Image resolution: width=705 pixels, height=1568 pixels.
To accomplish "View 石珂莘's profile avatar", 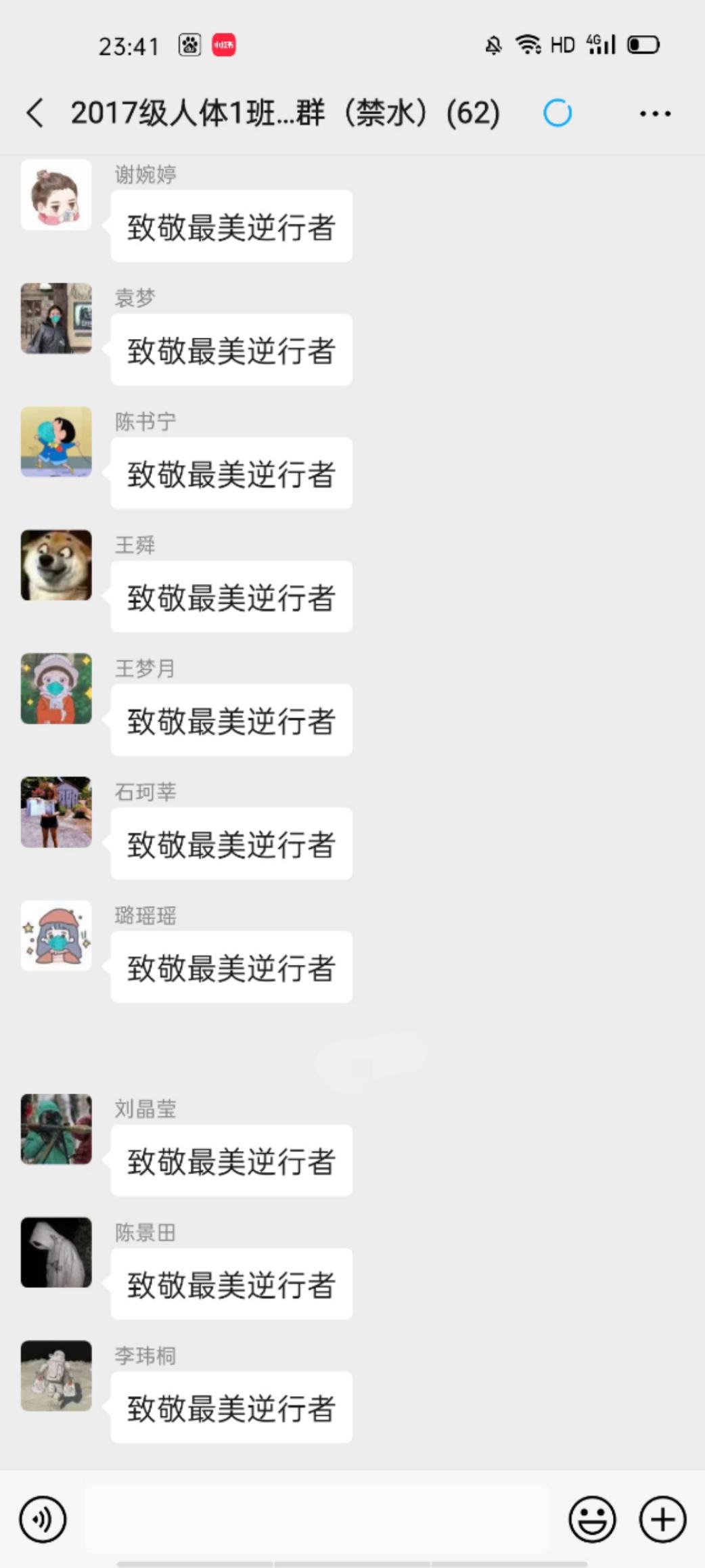I will pyautogui.click(x=56, y=812).
